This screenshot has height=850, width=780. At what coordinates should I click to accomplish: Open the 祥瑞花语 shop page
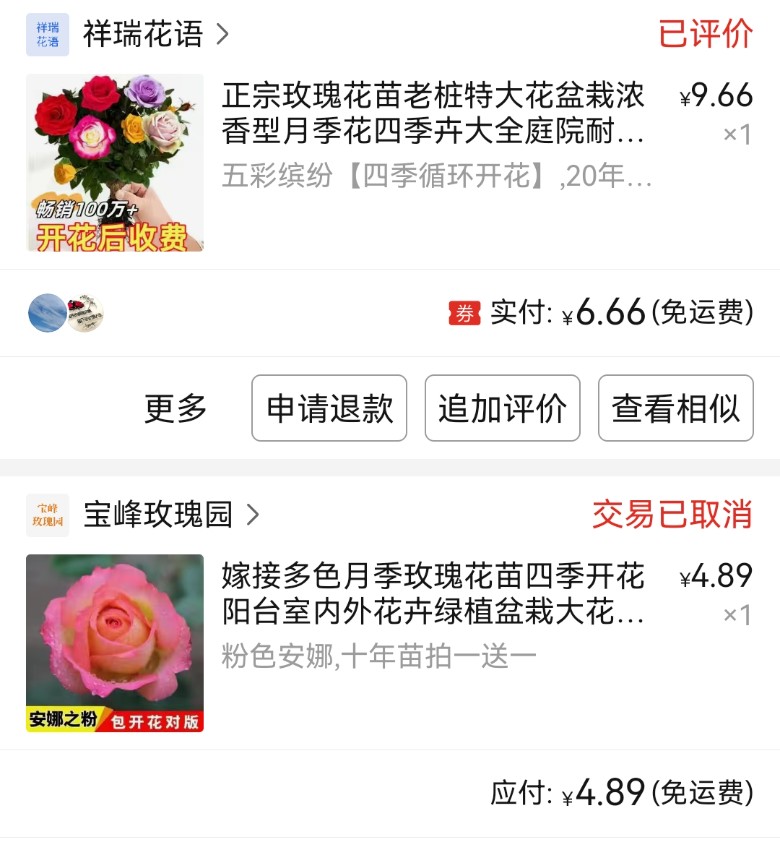tap(143, 35)
